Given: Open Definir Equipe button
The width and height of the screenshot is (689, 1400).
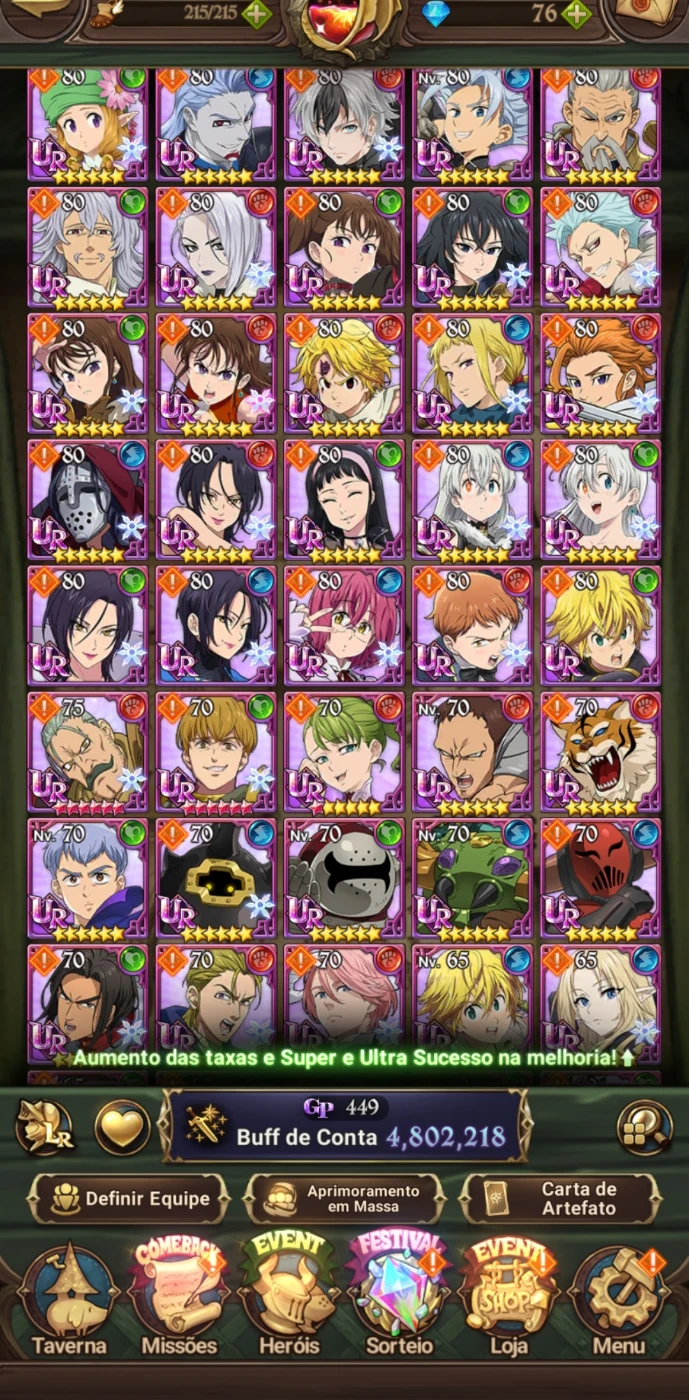Looking at the screenshot, I should click(130, 1198).
